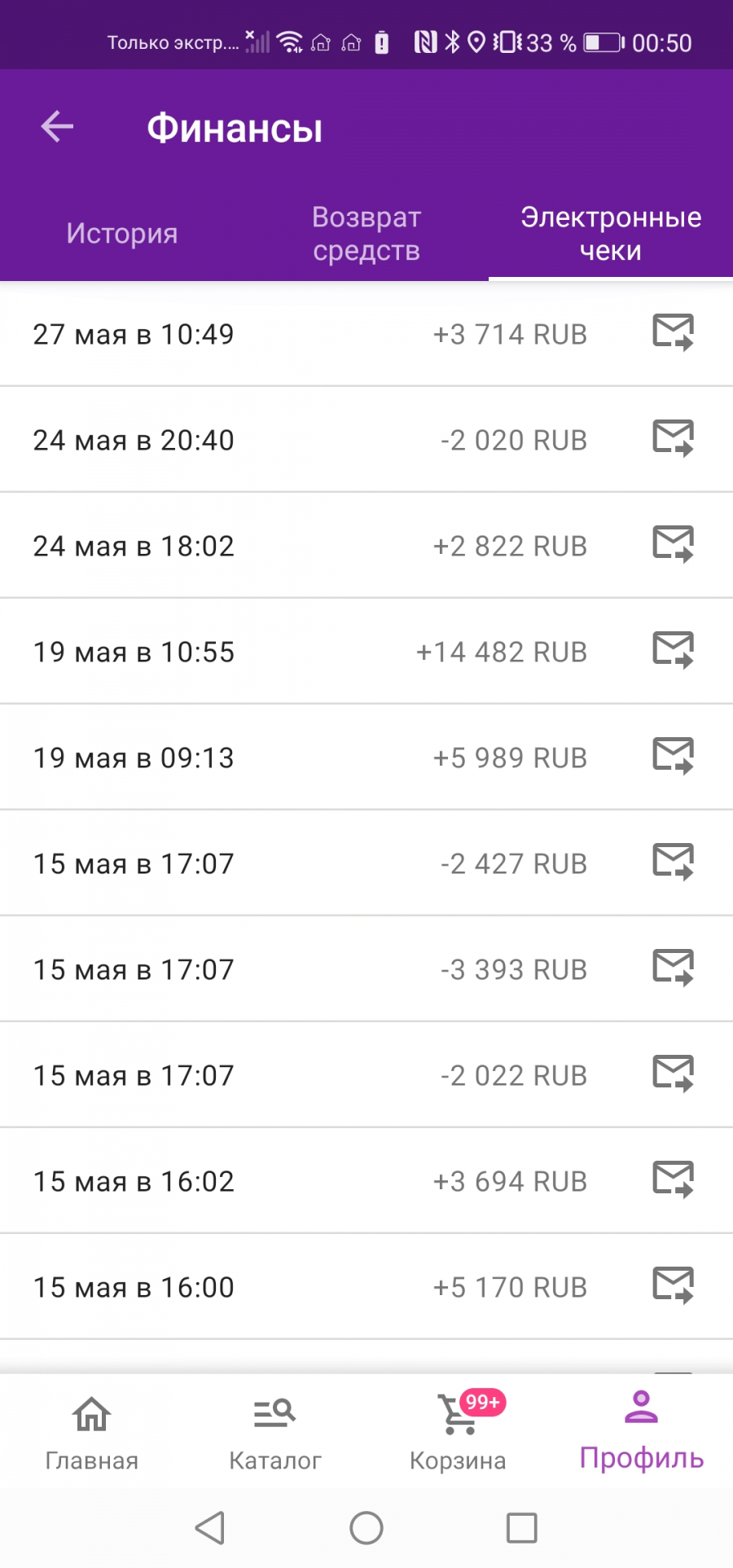Open the Возврат средств tab

[366, 233]
